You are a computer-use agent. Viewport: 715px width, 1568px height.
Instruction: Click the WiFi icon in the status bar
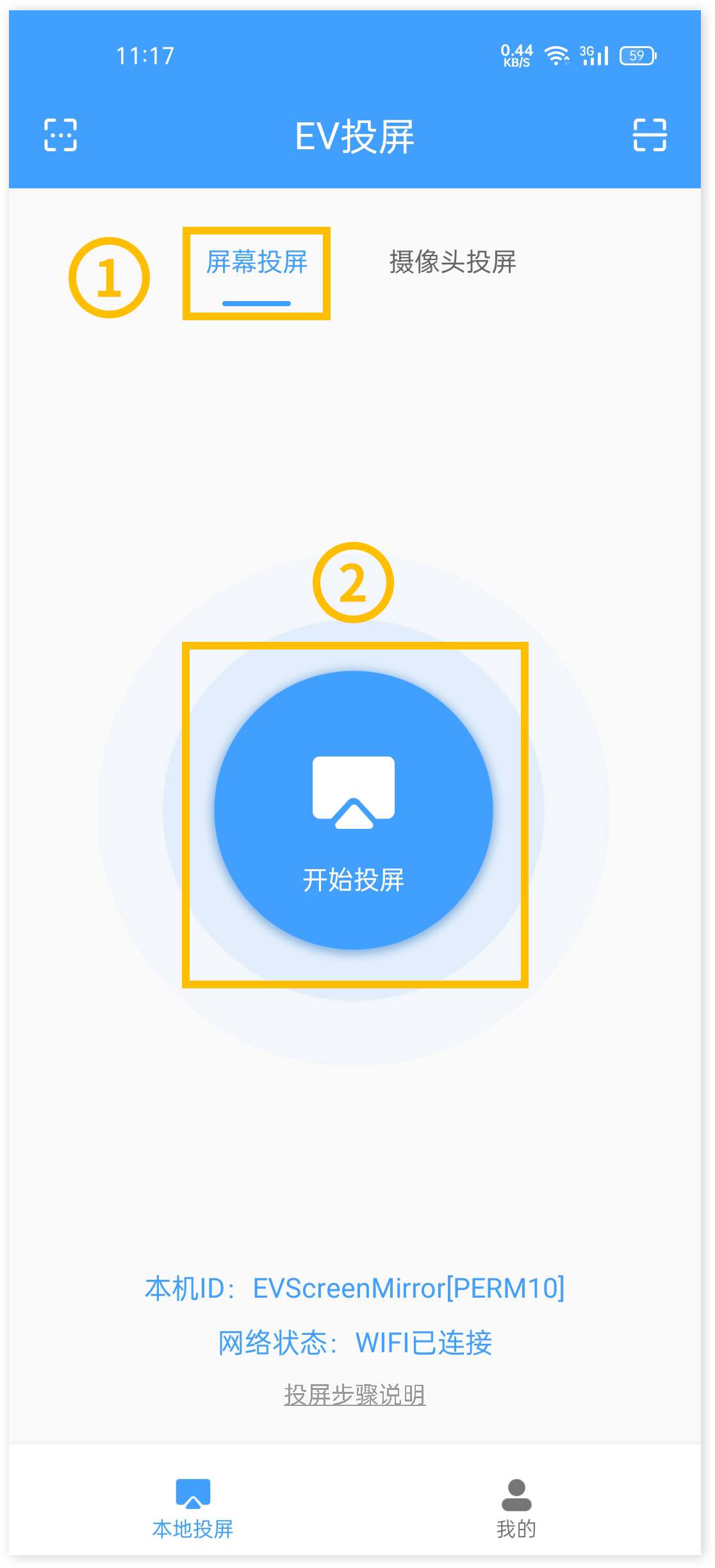coord(555,56)
